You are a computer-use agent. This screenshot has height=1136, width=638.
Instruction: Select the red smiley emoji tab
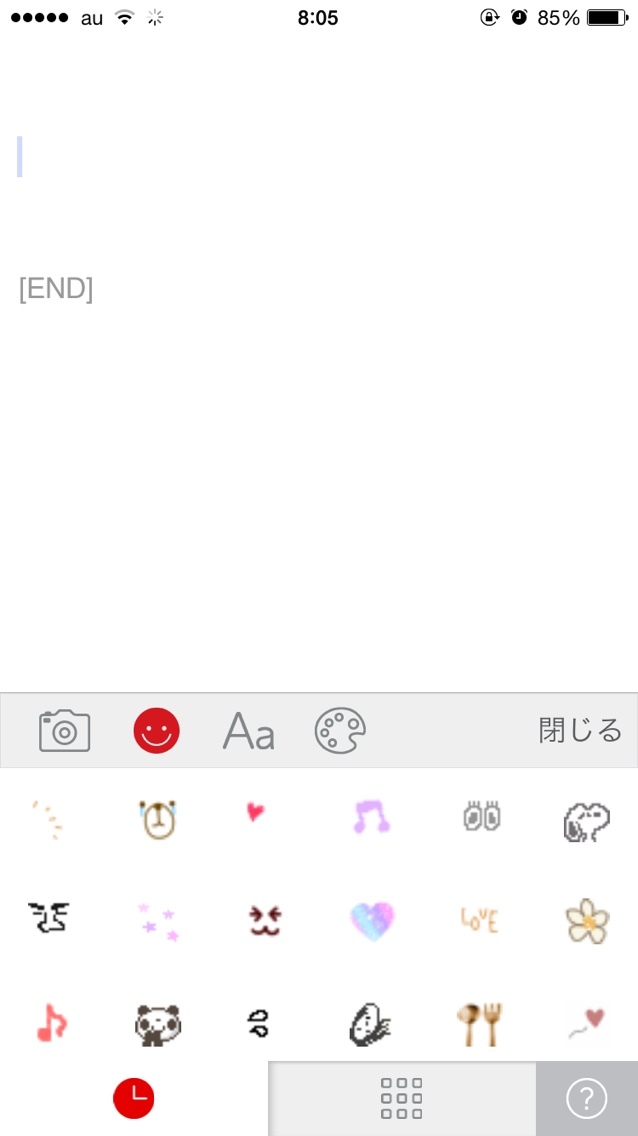point(157,731)
